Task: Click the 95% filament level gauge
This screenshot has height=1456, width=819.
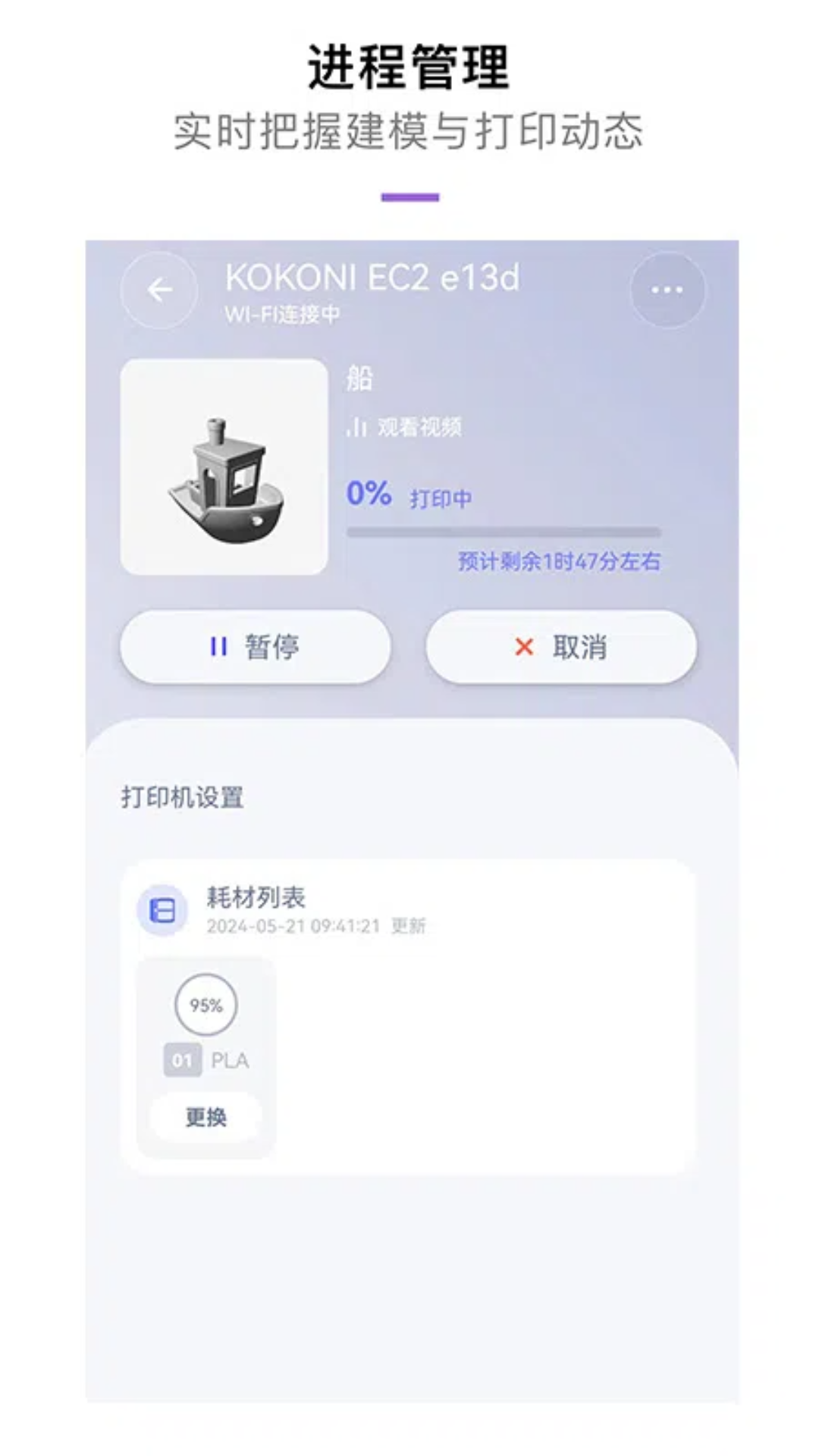Action: pyautogui.click(x=206, y=1004)
